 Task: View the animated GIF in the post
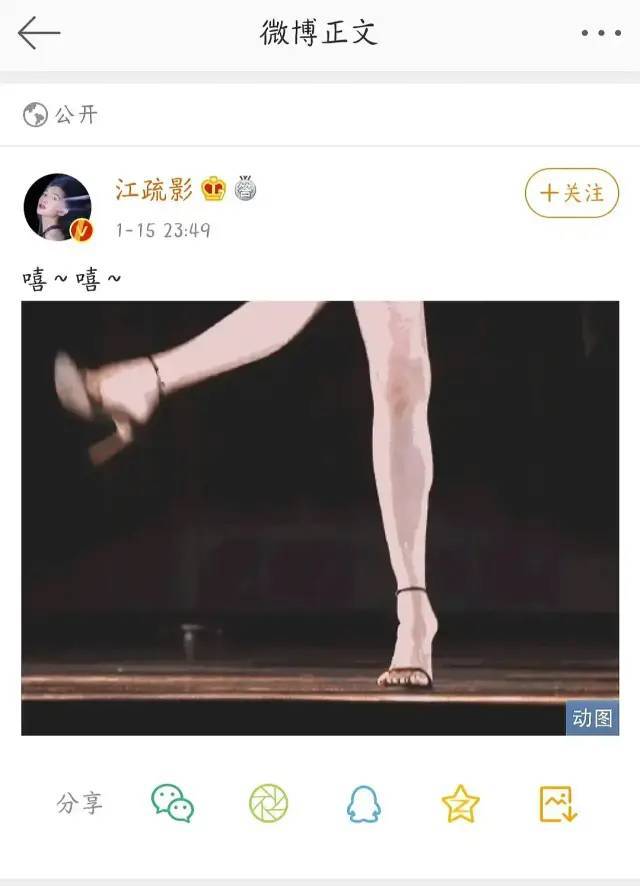320,518
